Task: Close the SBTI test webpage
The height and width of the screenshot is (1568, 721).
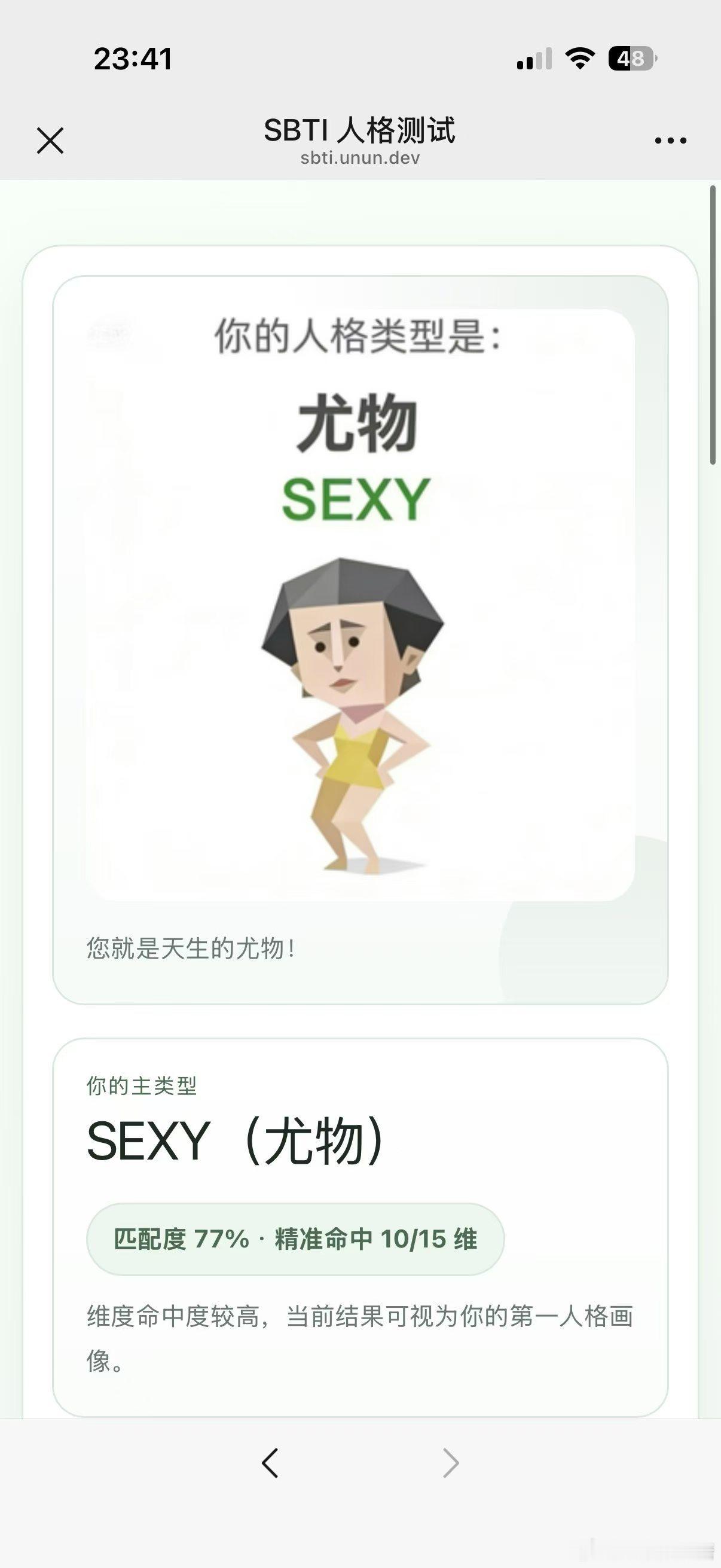Action: coord(51,141)
